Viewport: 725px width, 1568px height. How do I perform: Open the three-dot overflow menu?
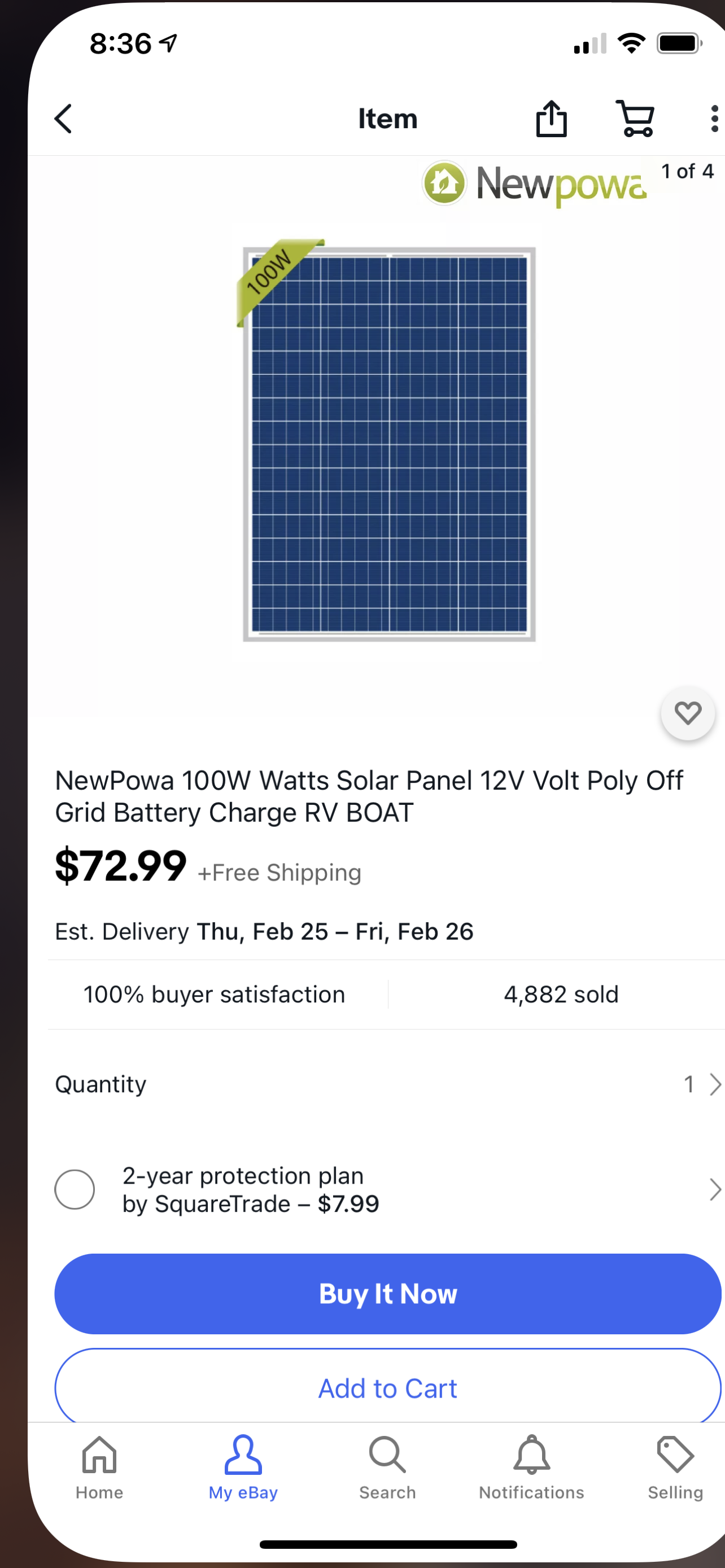[715, 119]
